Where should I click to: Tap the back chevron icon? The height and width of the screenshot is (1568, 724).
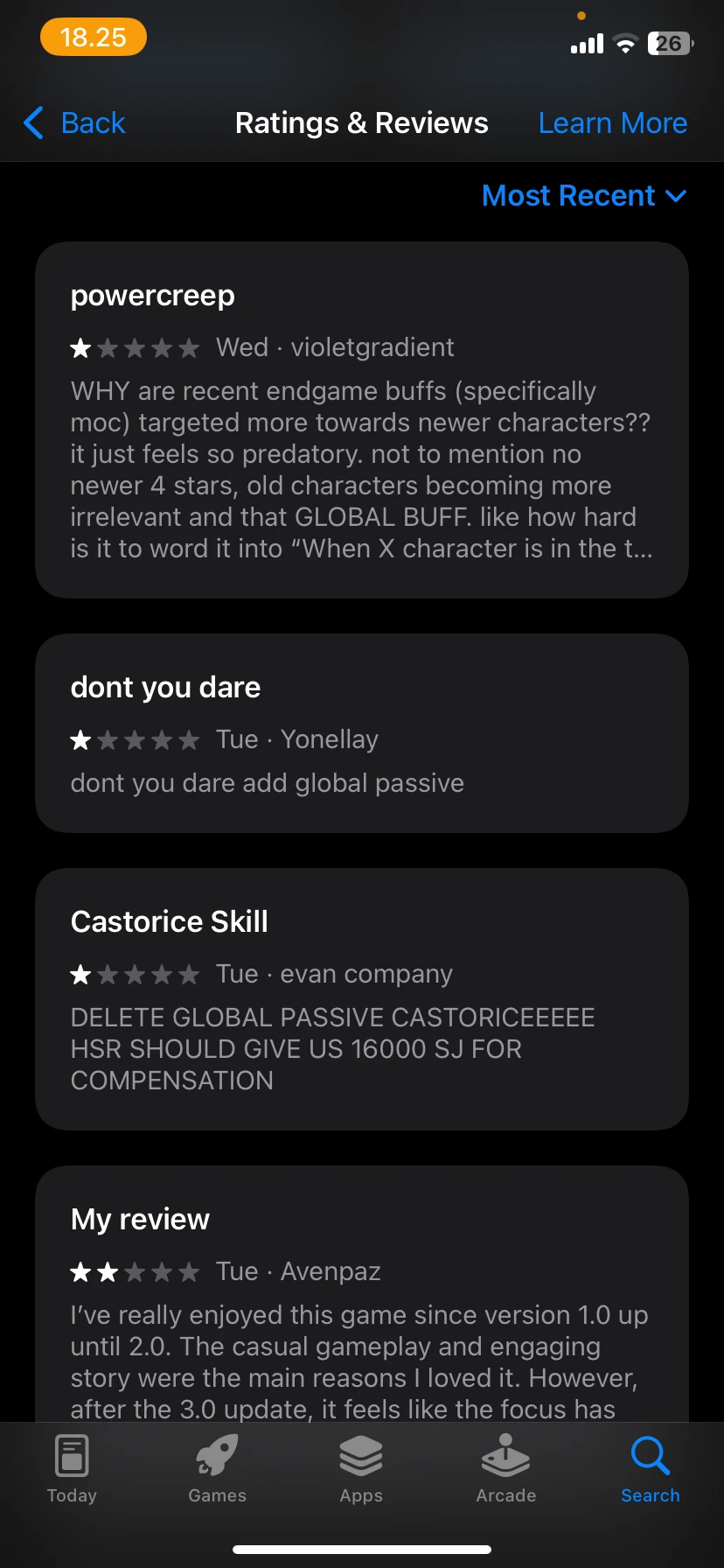point(33,123)
